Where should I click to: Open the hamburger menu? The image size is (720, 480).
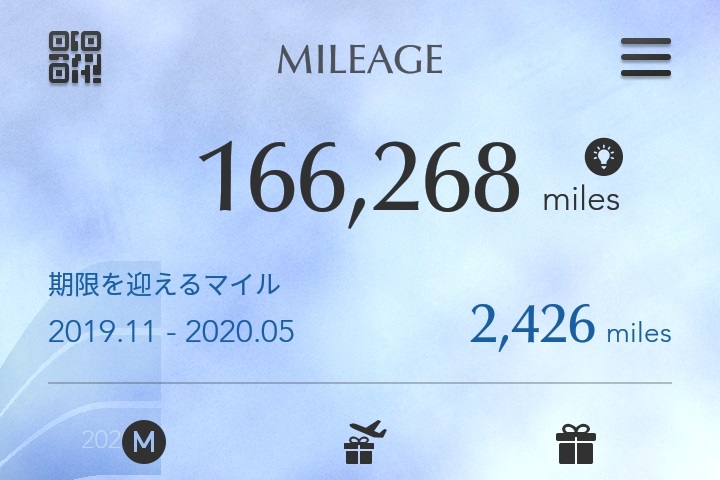[645, 59]
